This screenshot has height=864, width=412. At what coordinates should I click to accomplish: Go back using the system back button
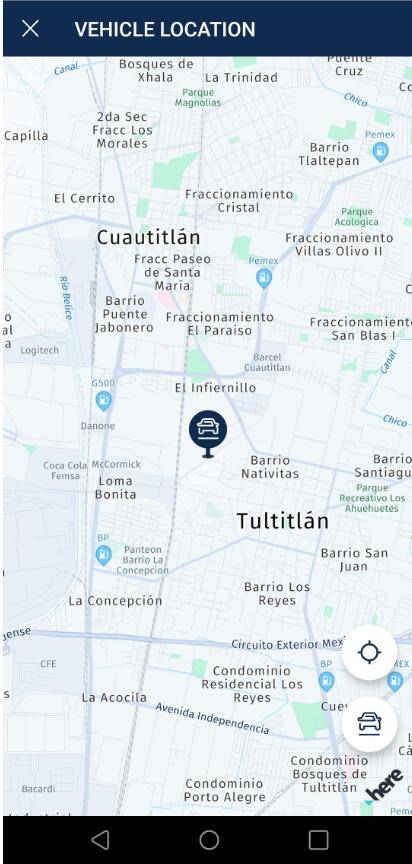point(100,840)
